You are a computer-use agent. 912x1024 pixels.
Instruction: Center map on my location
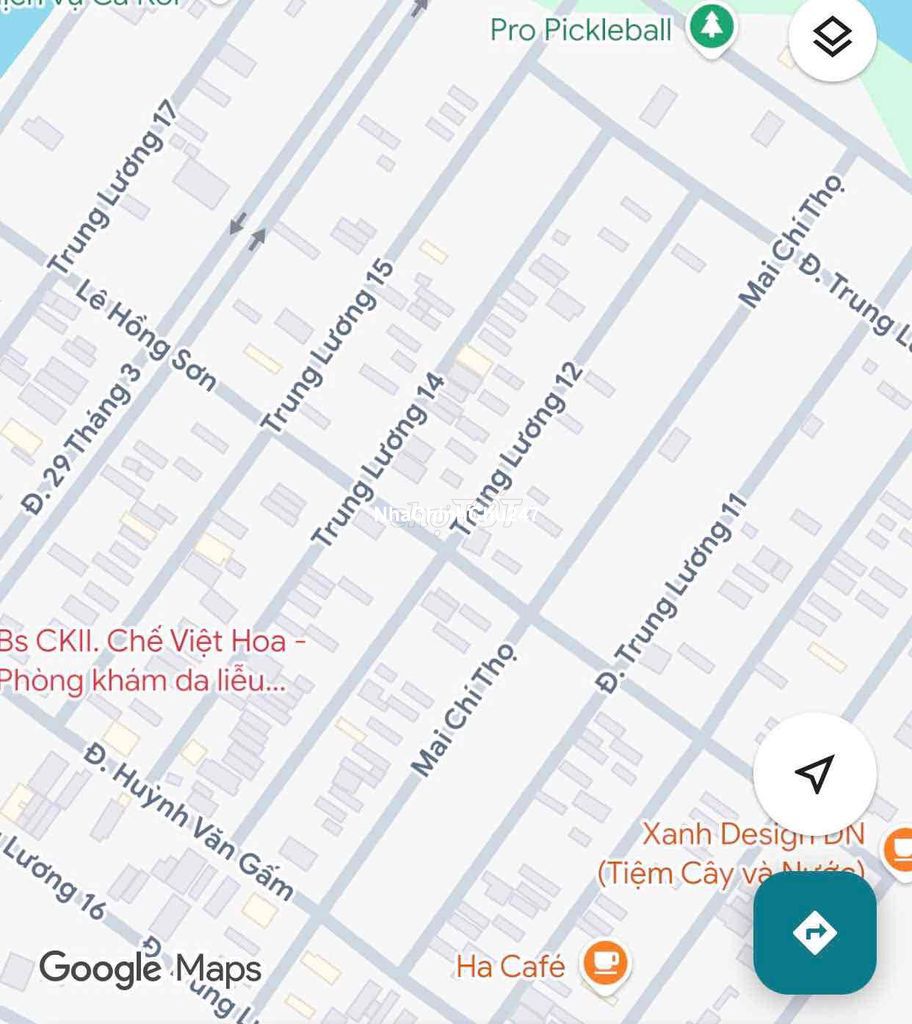[814, 774]
